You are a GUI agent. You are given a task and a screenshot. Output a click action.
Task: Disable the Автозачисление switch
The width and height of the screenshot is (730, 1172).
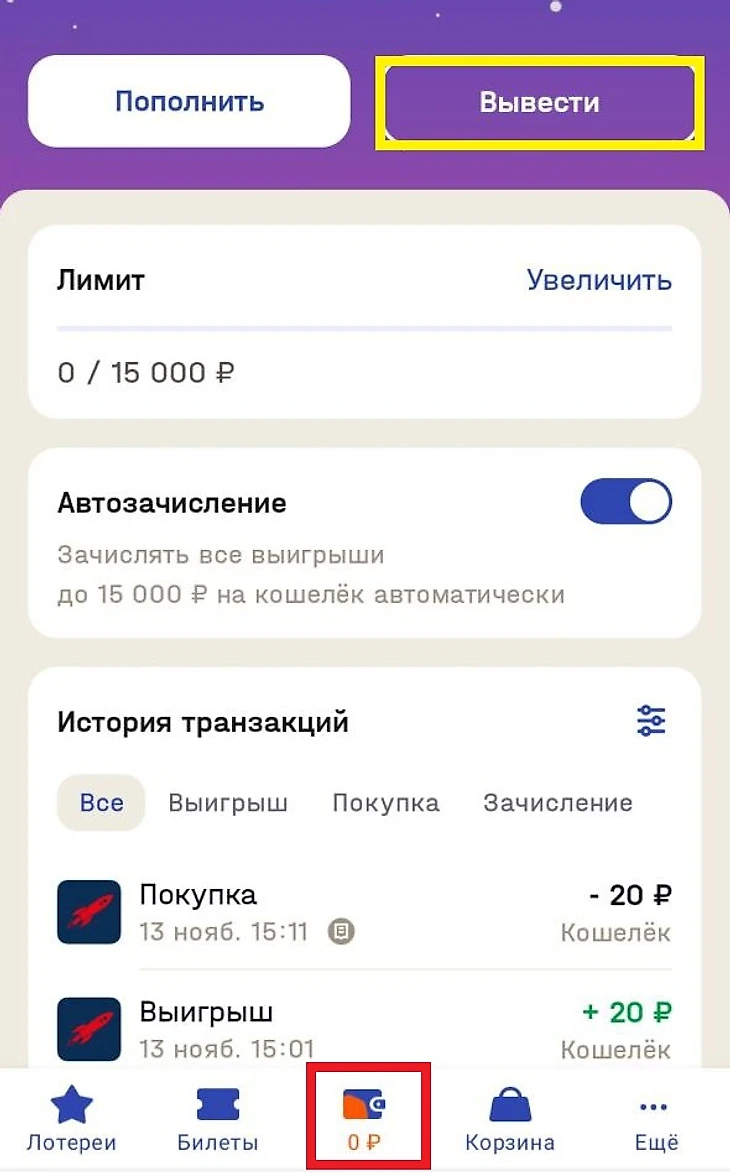(x=626, y=503)
